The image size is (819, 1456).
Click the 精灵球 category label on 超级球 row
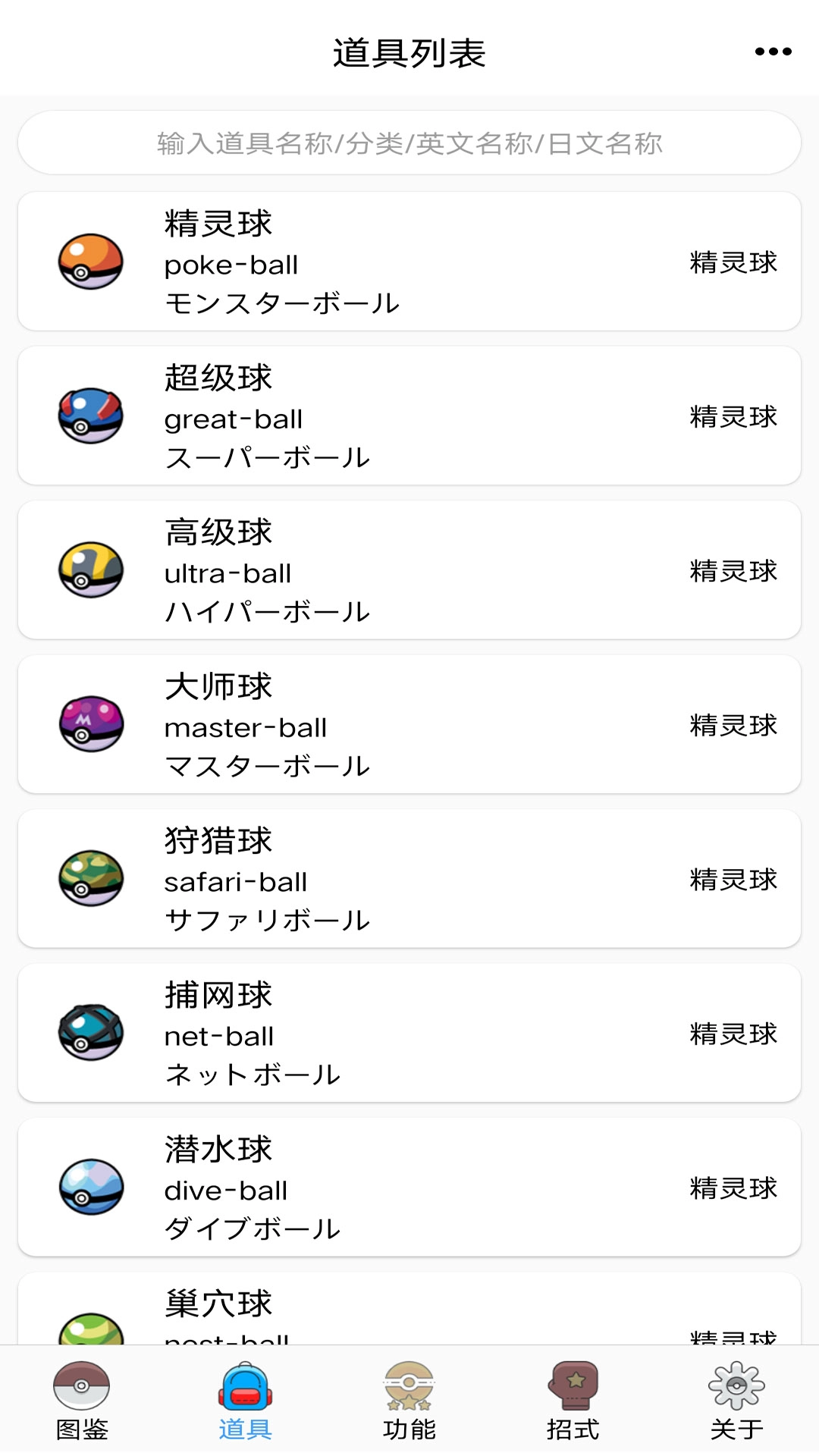click(731, 416)
